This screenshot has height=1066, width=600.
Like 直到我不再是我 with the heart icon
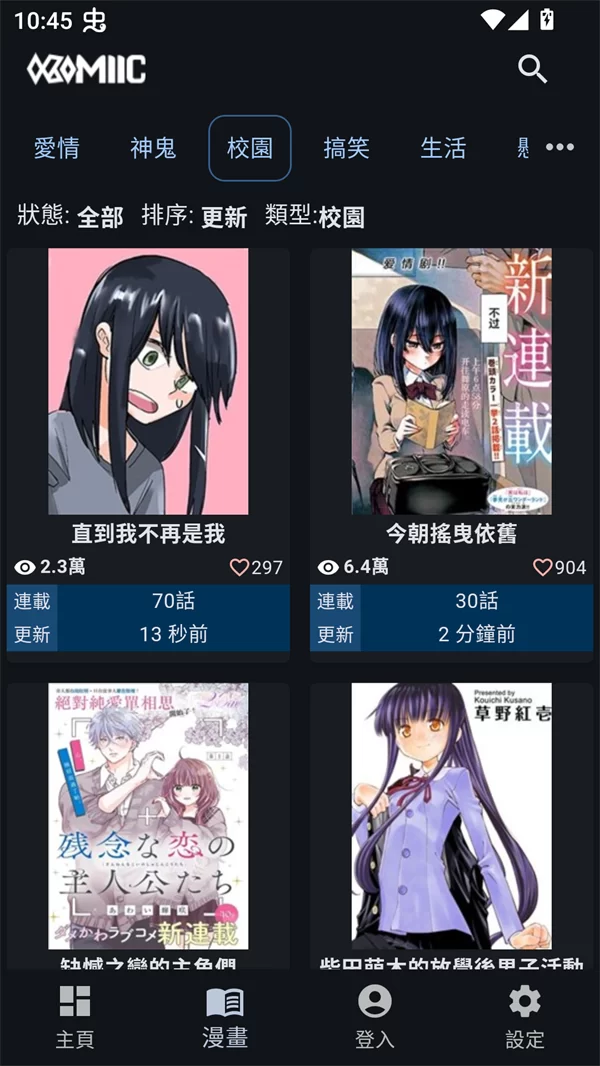pos(239,567)
